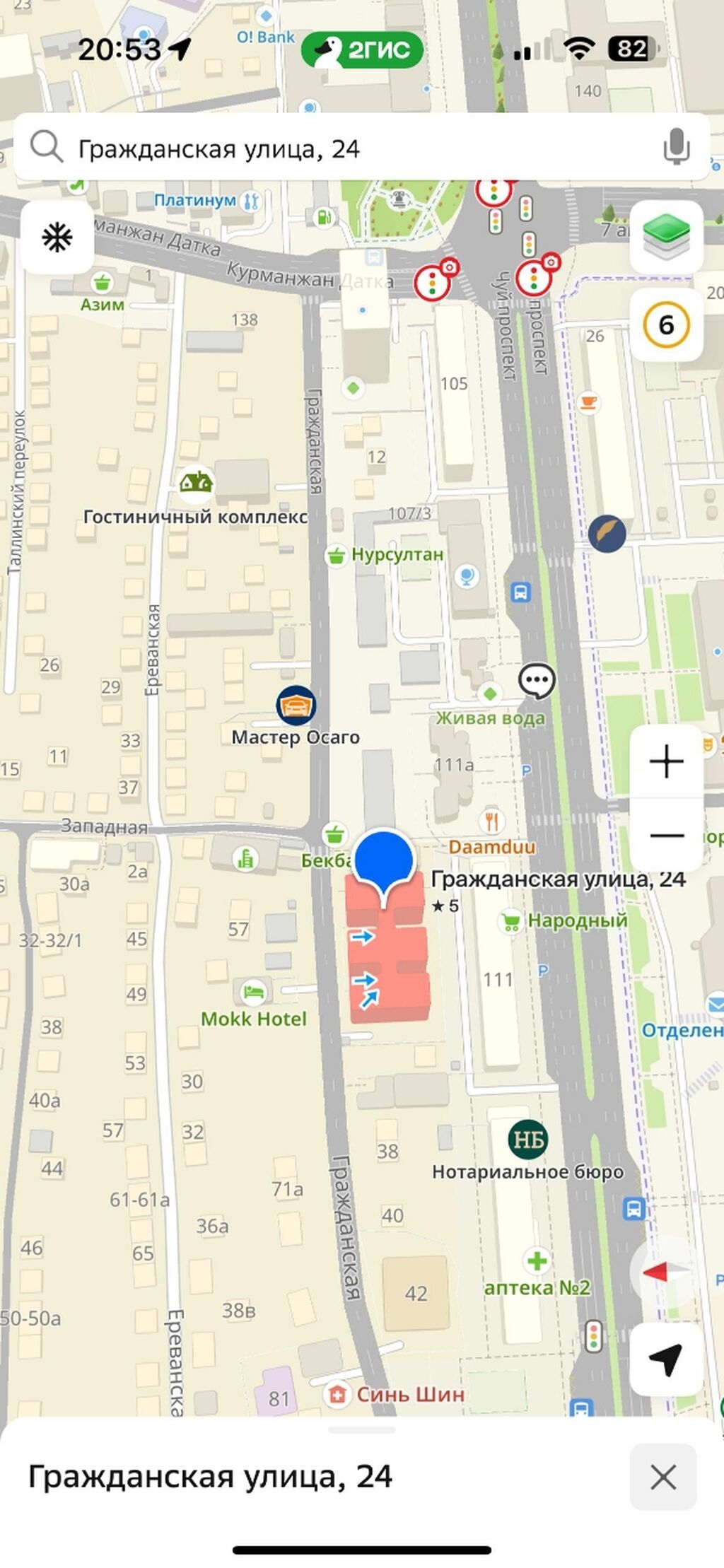Open the Гостиничный комплекс marker
The height and width of the screenshot is (1568, 724).
click(x=197, y=483)
